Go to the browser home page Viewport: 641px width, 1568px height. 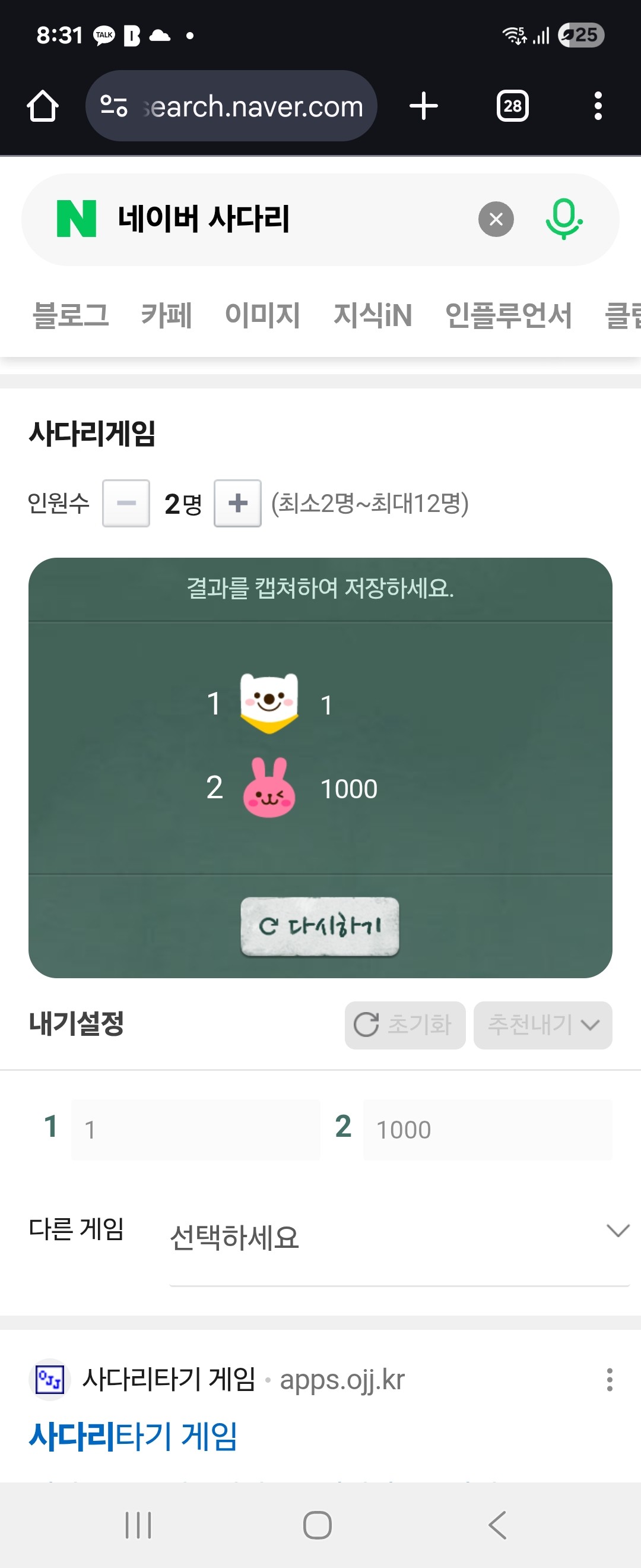click(43, 106)
